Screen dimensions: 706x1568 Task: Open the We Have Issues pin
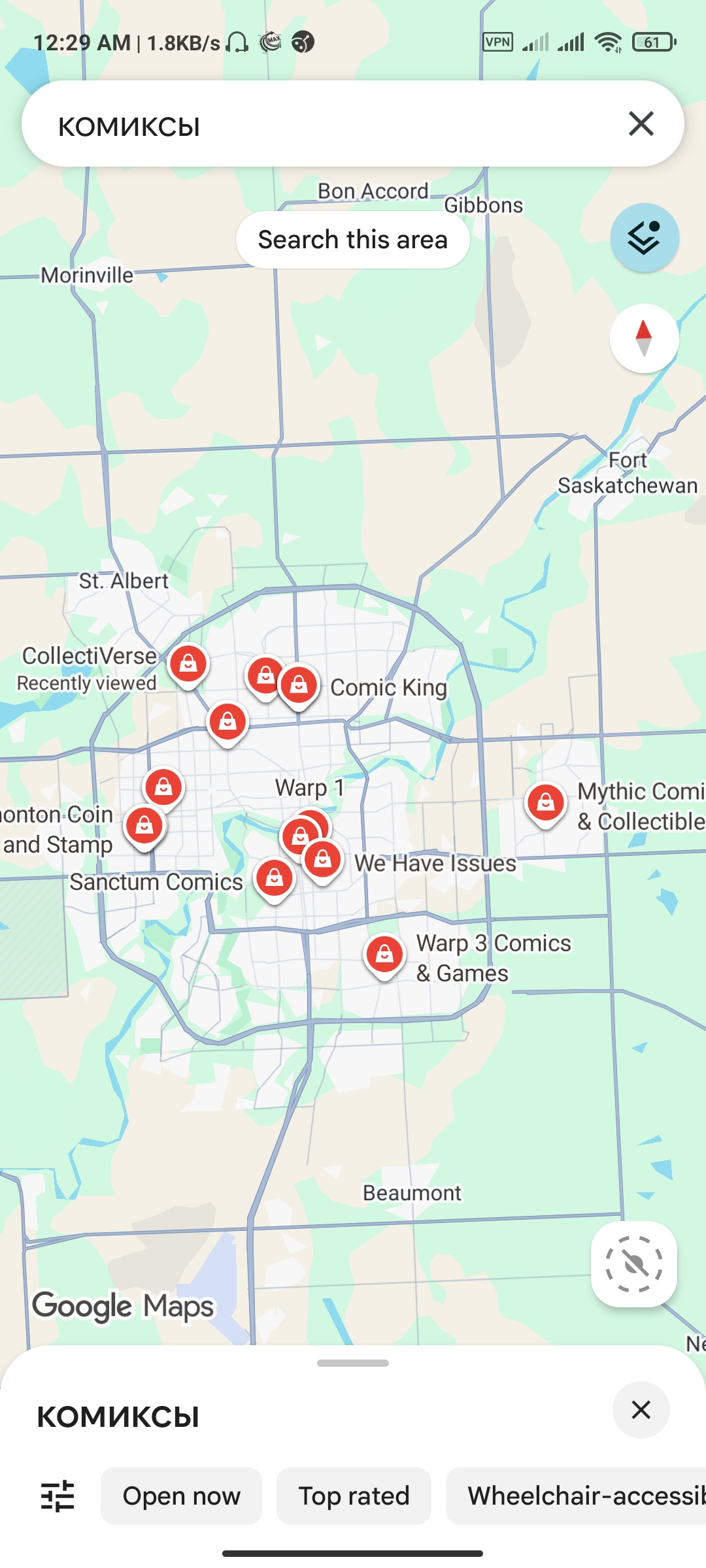[x=323, y=858]
